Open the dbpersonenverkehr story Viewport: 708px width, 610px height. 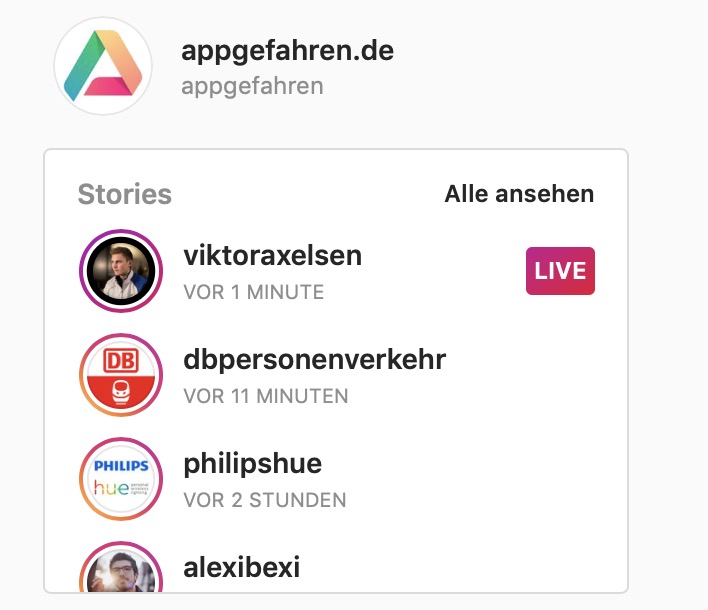tap(121, 377)
